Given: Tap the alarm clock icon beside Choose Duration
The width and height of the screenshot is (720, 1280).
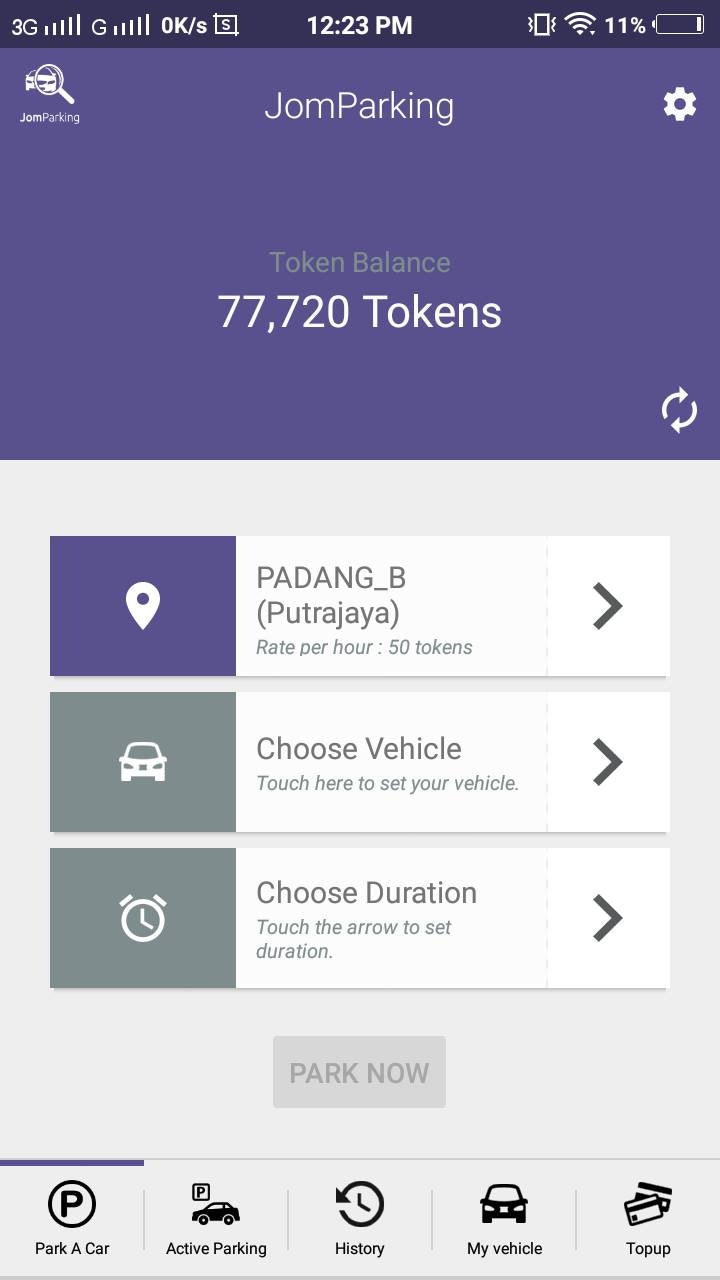Looking at the screenshot, I should click(142, 917).
